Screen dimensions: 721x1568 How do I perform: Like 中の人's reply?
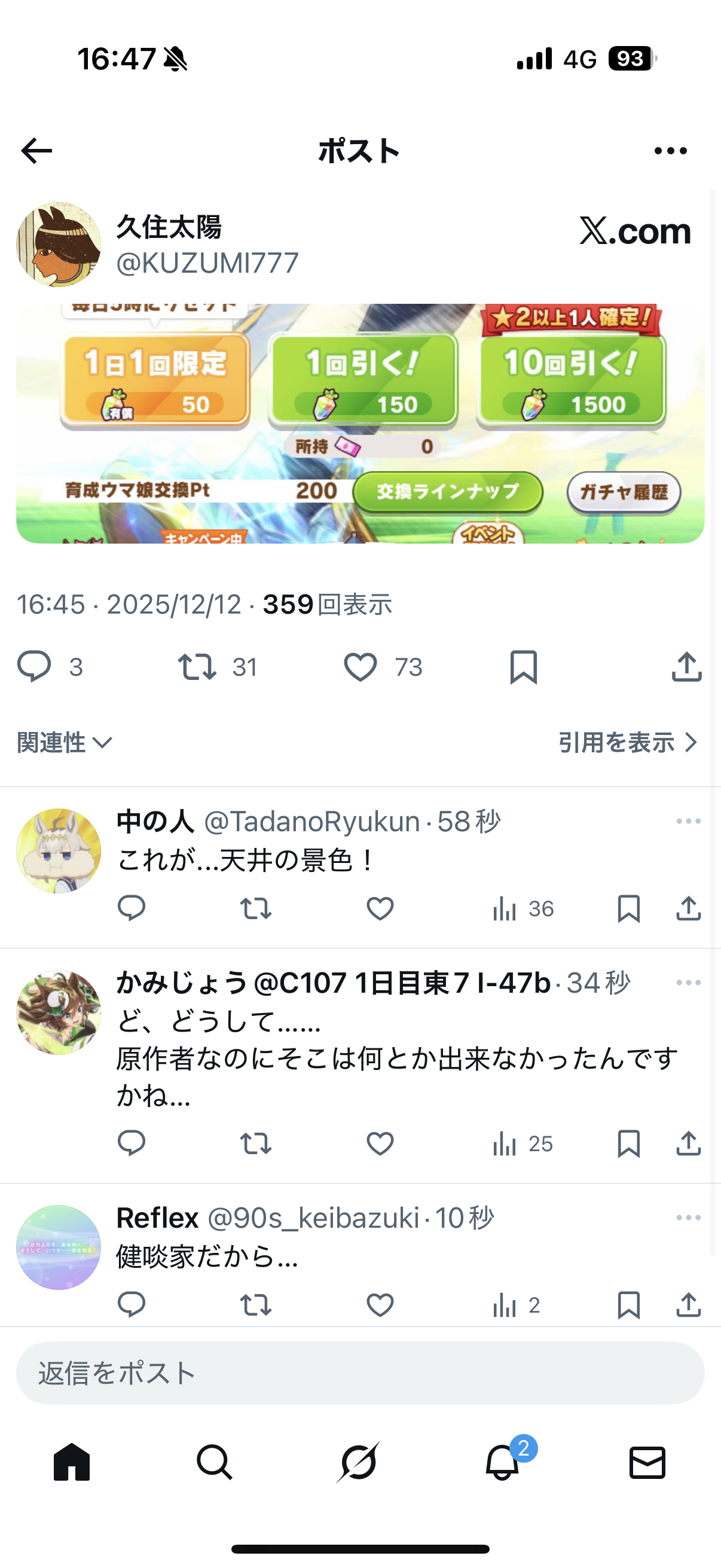(380, 908)
